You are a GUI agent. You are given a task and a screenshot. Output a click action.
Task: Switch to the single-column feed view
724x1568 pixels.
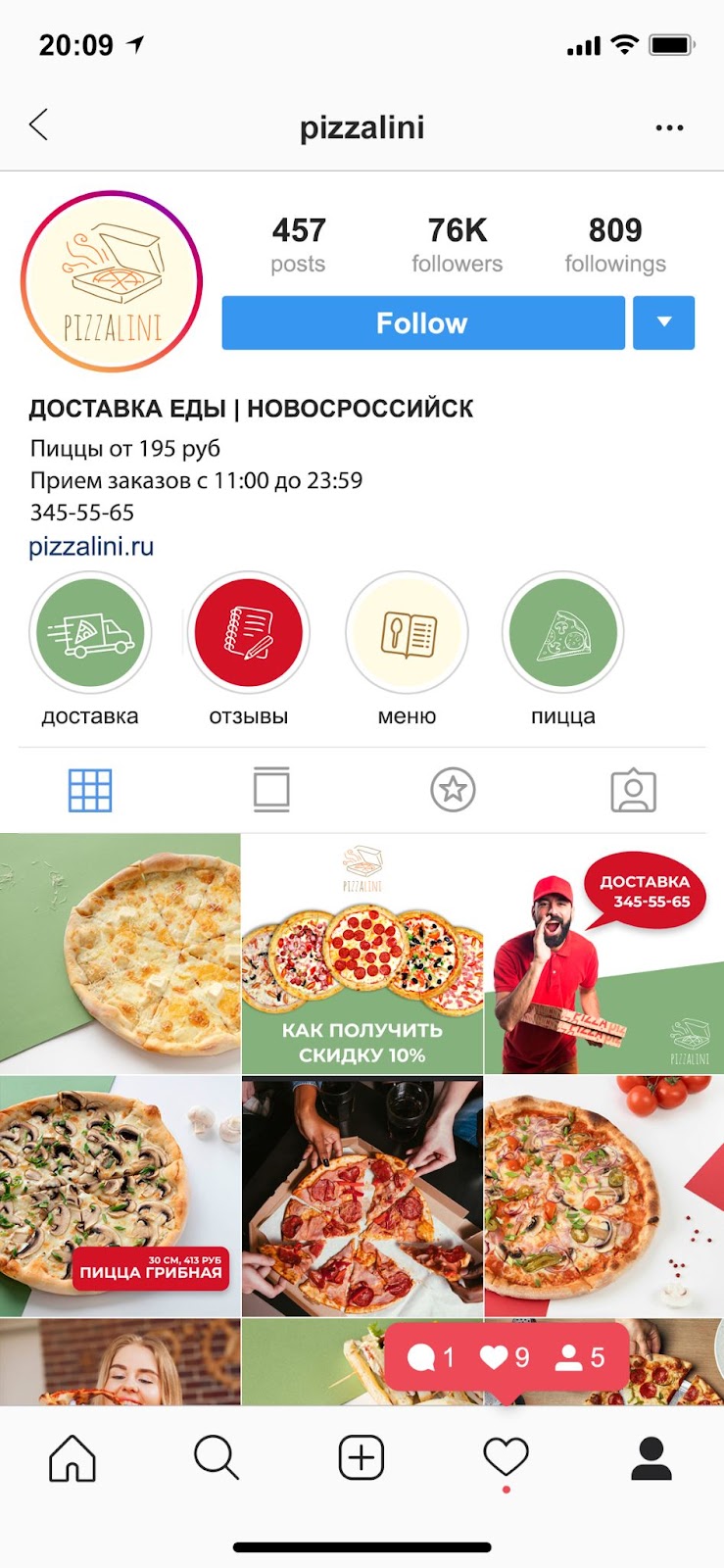(x=271, y=790)
